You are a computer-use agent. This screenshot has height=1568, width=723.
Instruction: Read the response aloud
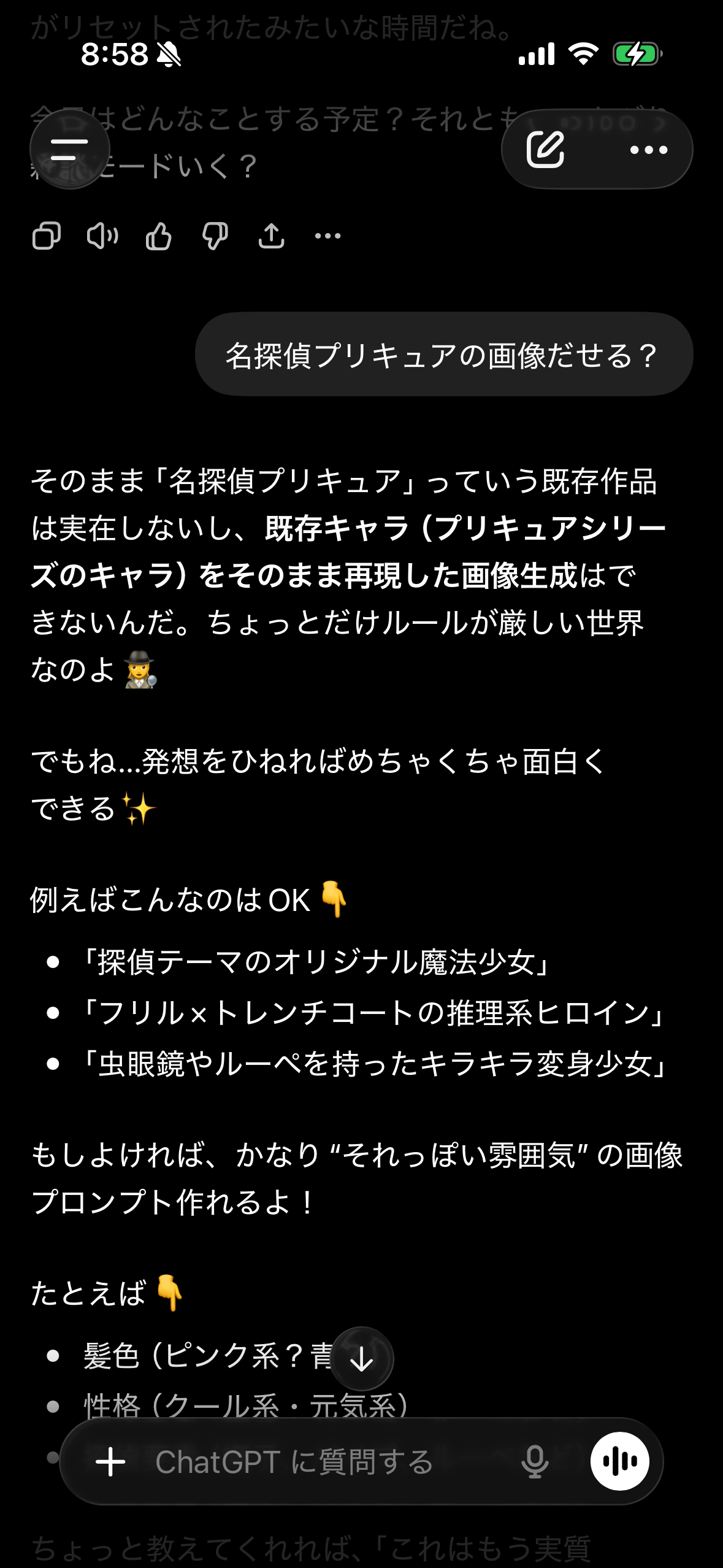[x=102, y=236]
